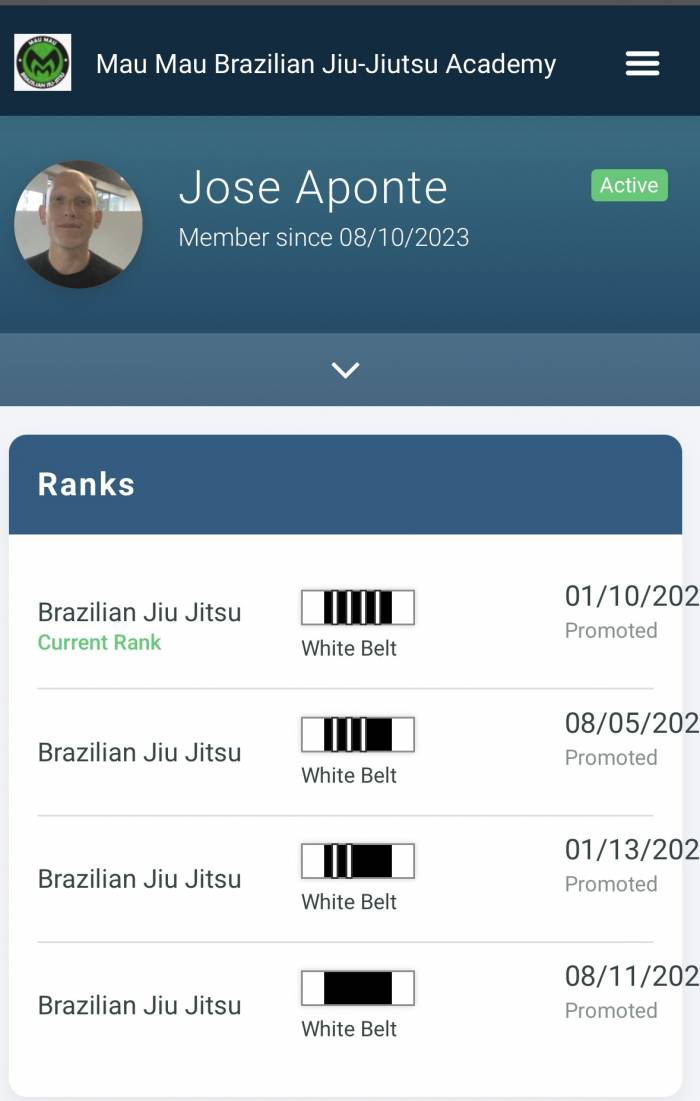The width and height of the screenshot is (700, 1101).
Task: Open the hamburger menu
Action: (642, 64)
